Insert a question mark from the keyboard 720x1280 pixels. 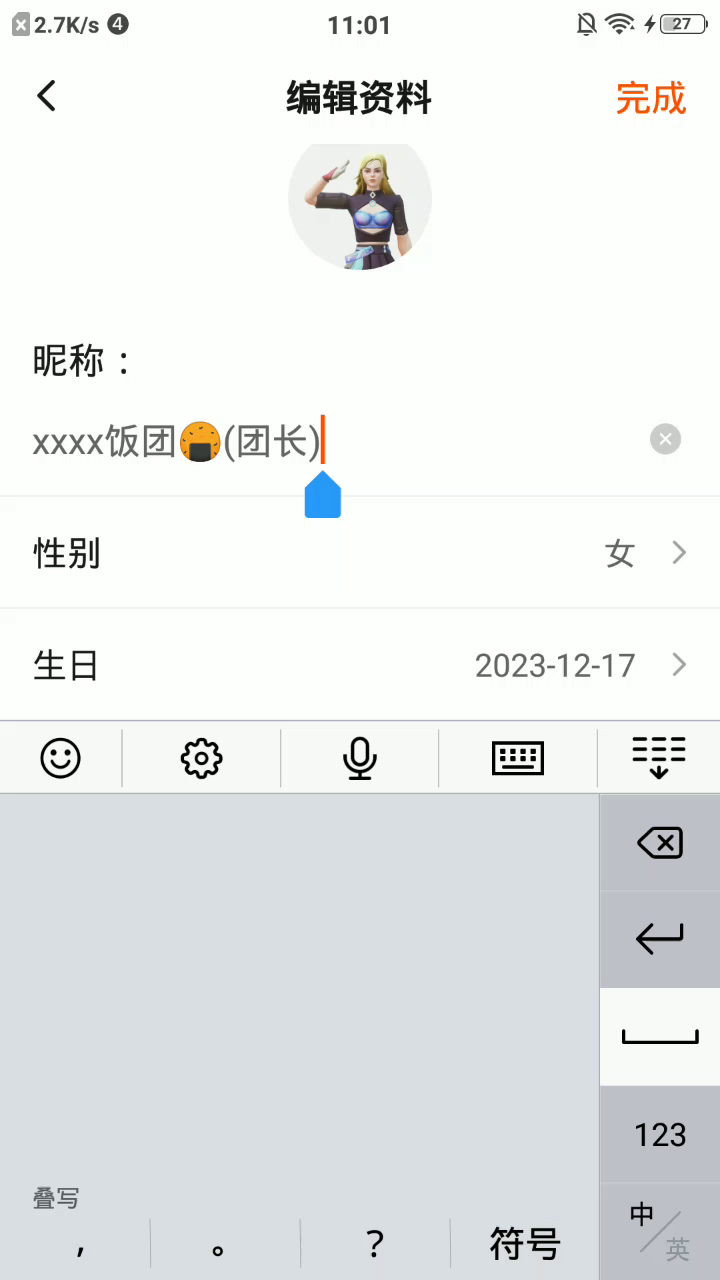pyautogui.click(x=375, y=1243)
